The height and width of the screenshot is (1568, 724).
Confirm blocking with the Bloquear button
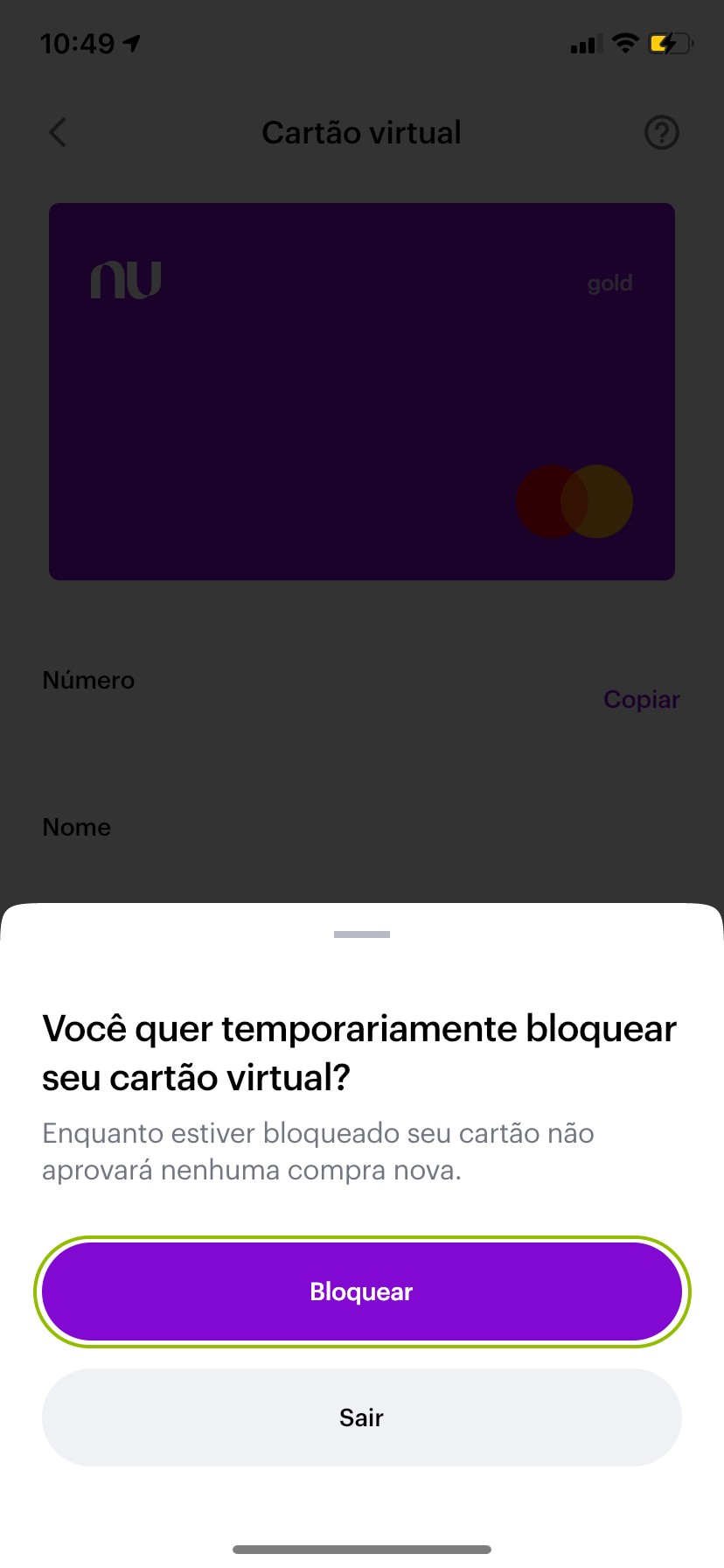[361, 1291]
